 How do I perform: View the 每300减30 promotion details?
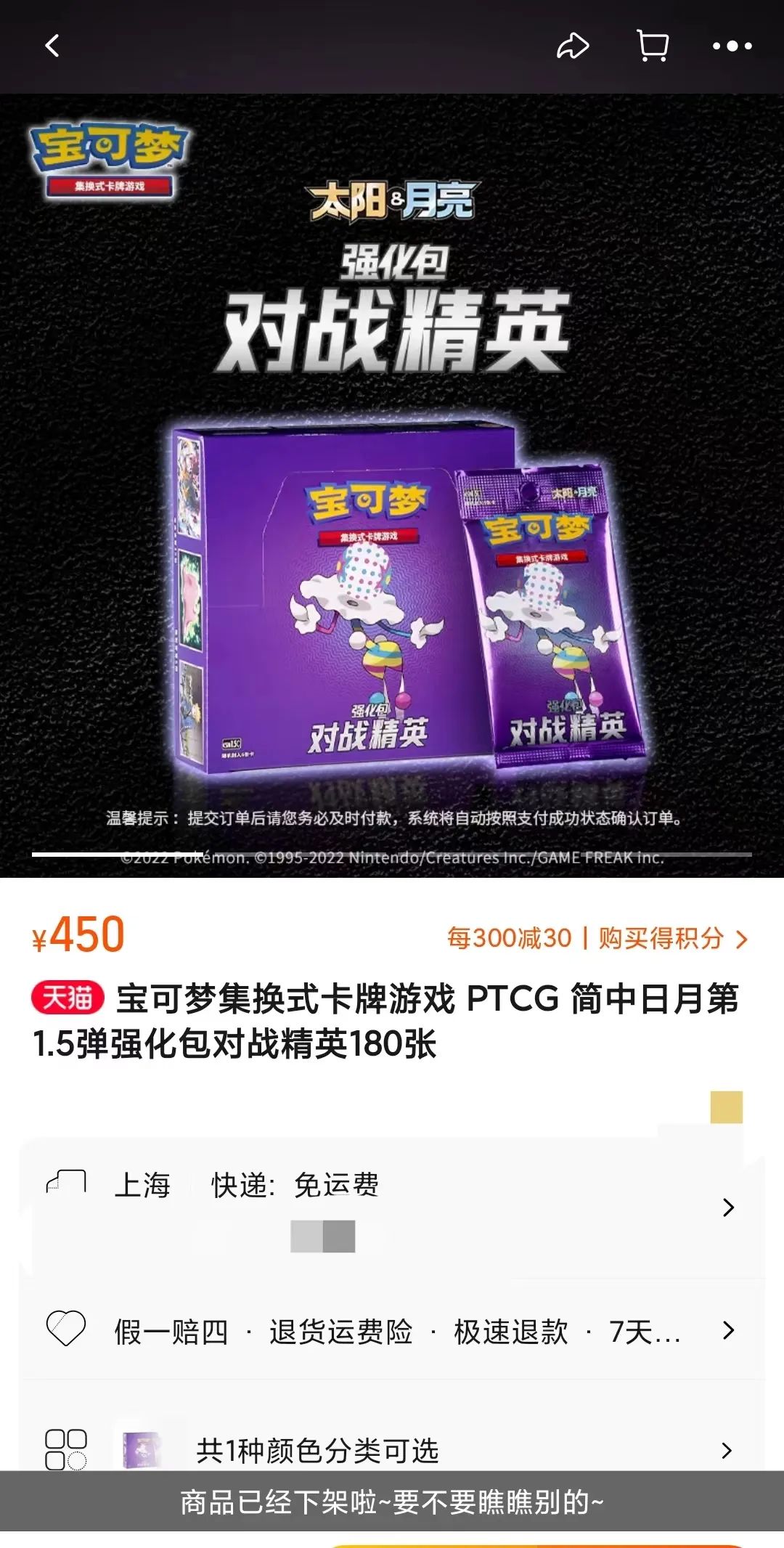597,938
